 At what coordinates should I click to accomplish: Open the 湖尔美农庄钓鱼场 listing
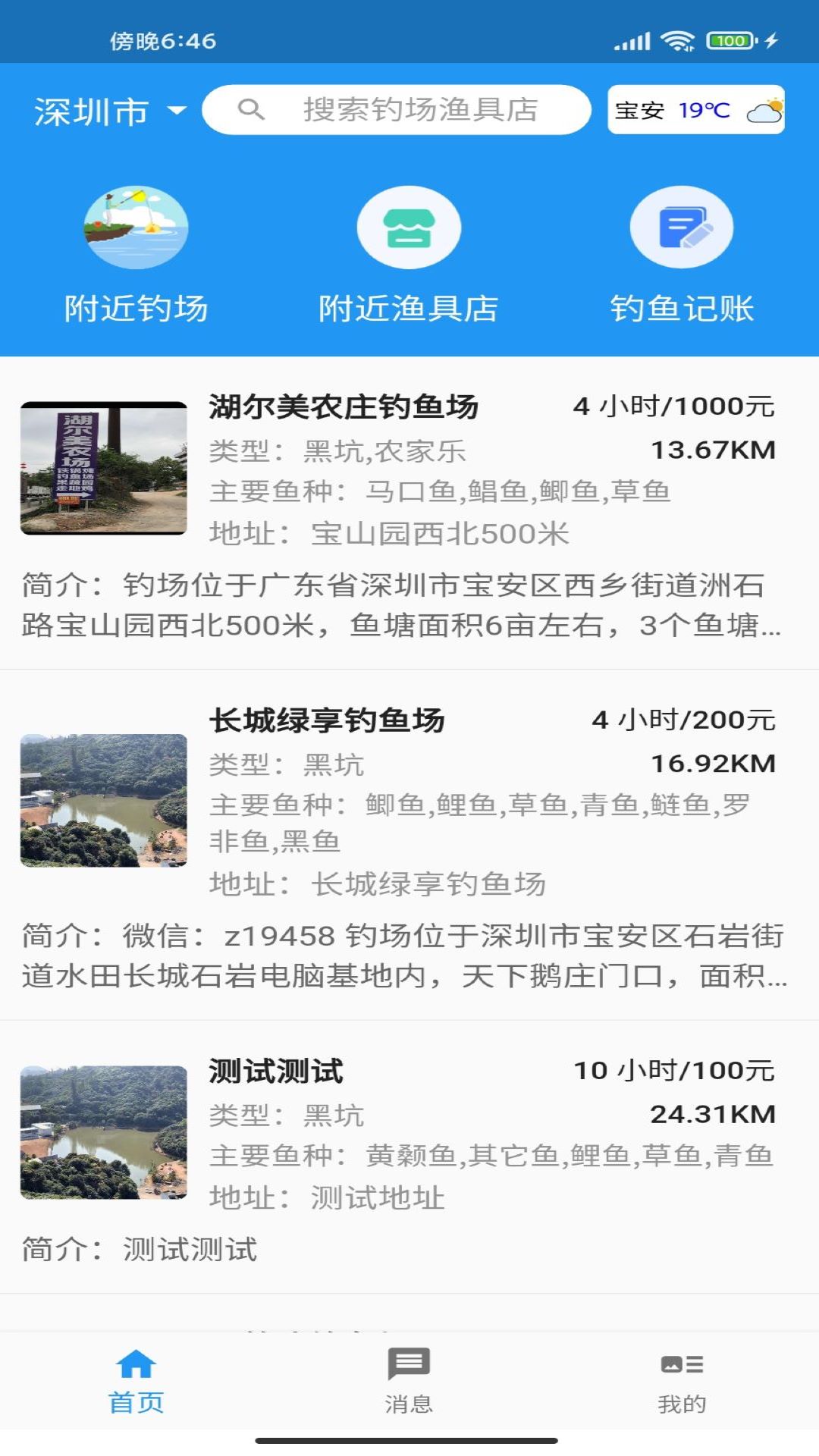[x=409, y=513]
